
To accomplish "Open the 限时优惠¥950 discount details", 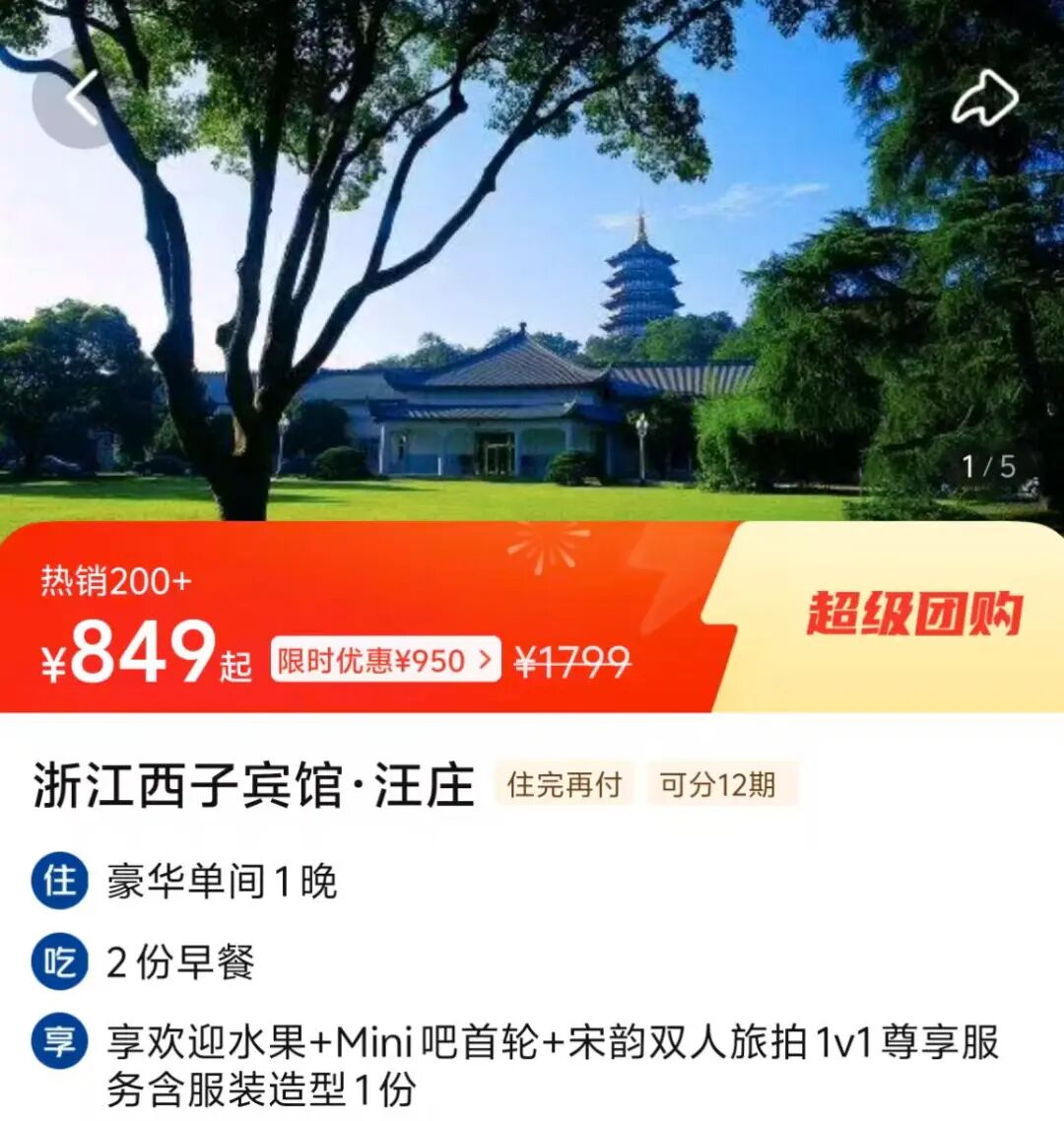I will pos(385,660).
